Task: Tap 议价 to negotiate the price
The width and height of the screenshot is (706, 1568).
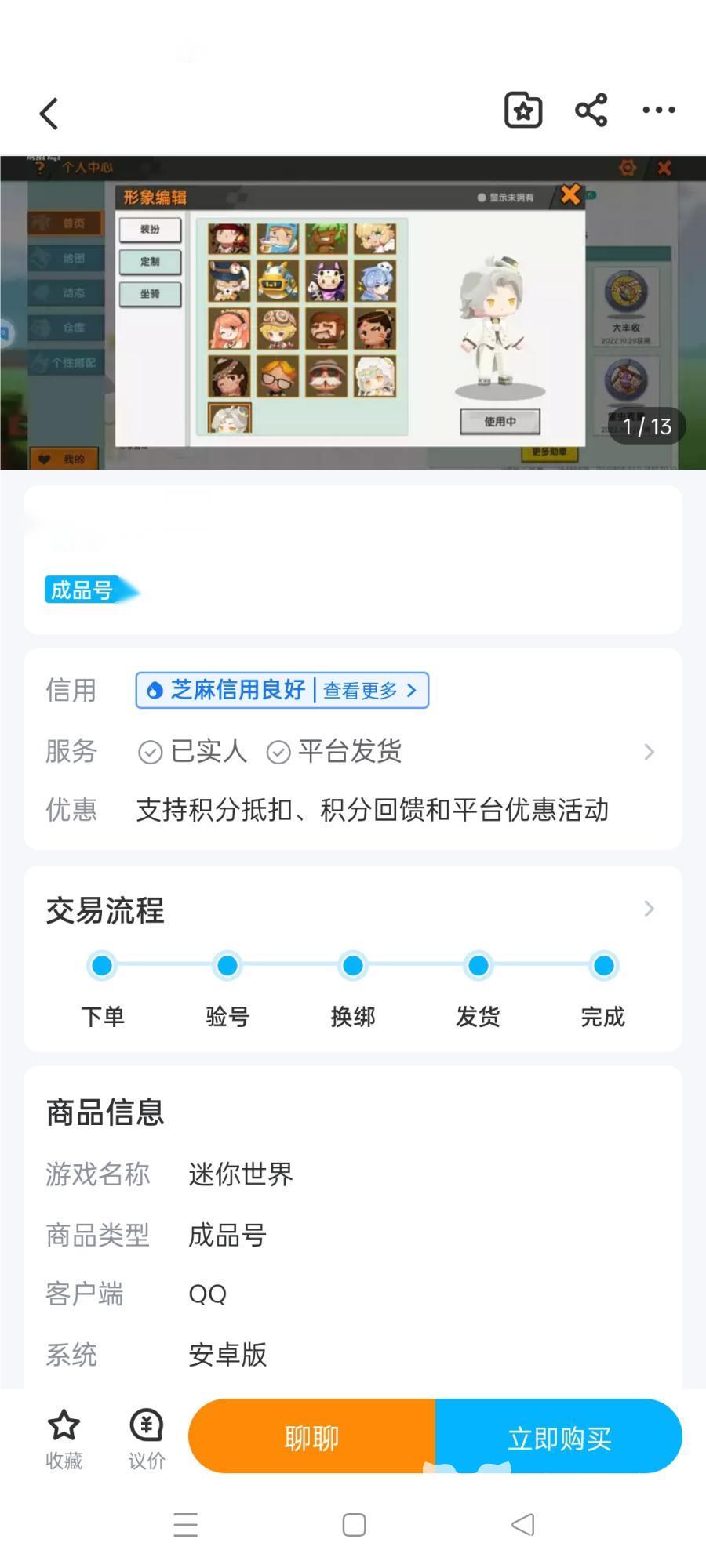Action: click(147, 1438)
